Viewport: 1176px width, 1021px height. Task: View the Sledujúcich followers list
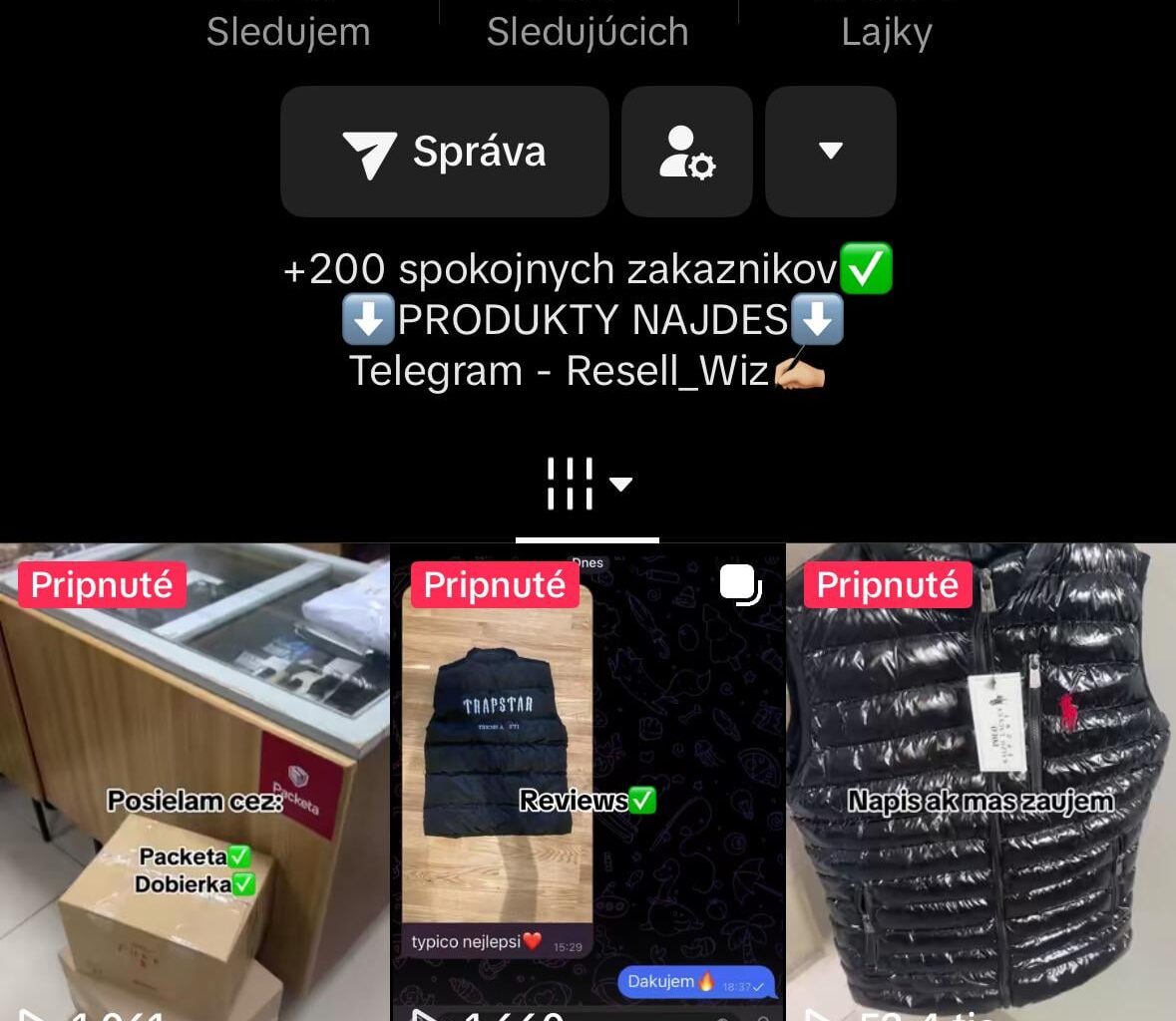[x=588, y=32]
